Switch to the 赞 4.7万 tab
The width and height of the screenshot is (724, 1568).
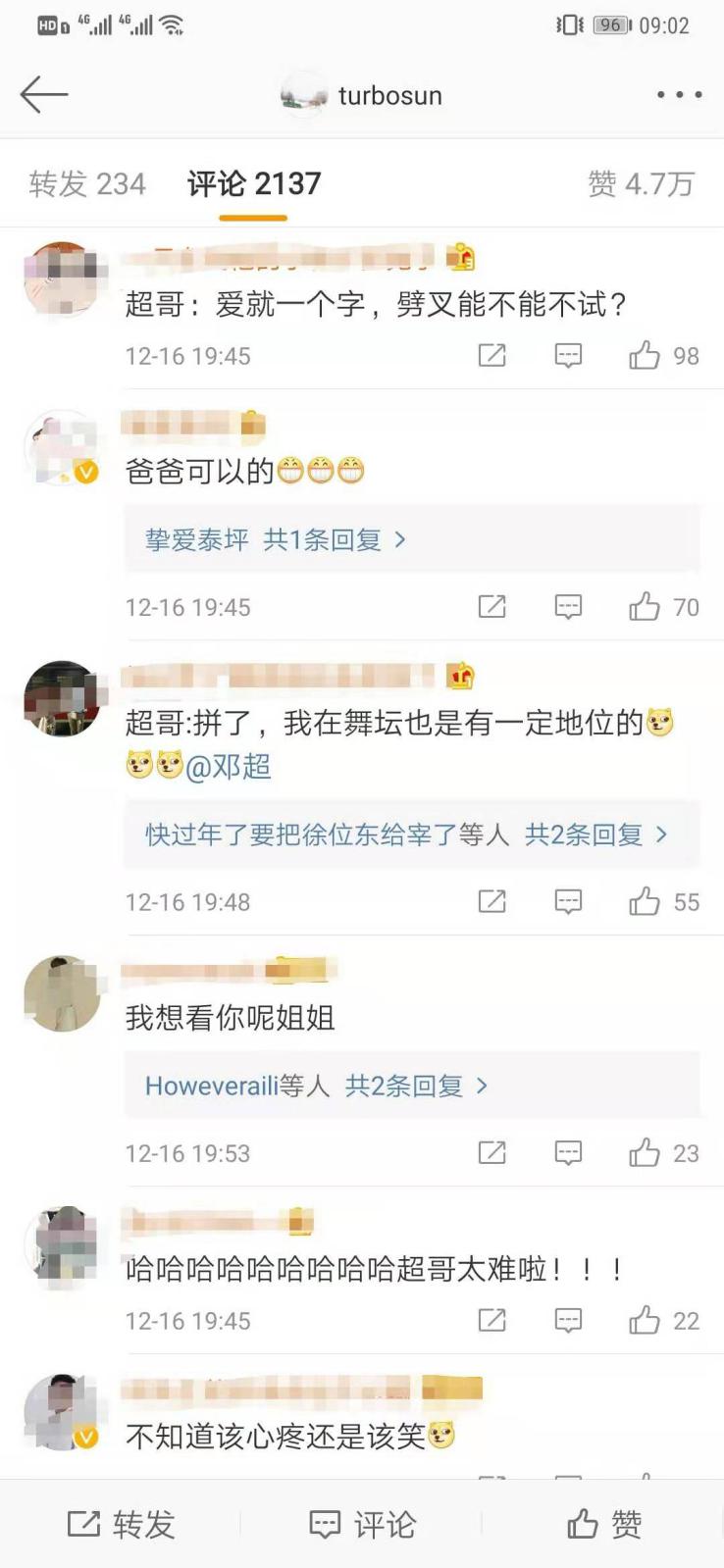(x=641, y=183)
